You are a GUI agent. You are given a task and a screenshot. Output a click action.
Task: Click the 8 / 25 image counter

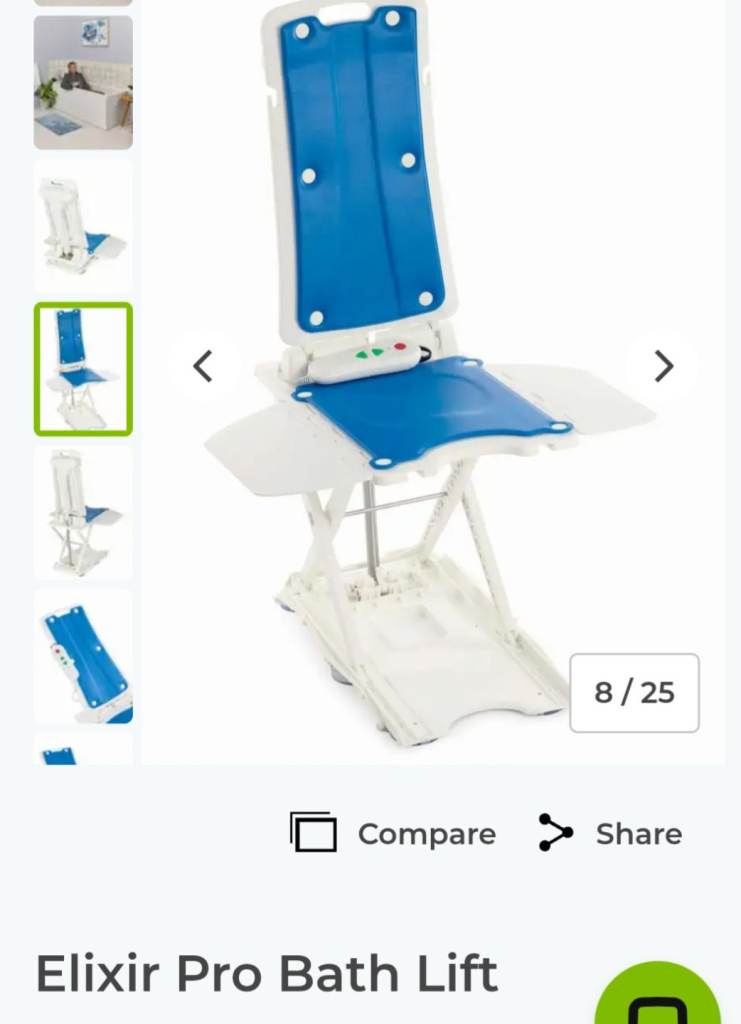(x=634, y=693)
